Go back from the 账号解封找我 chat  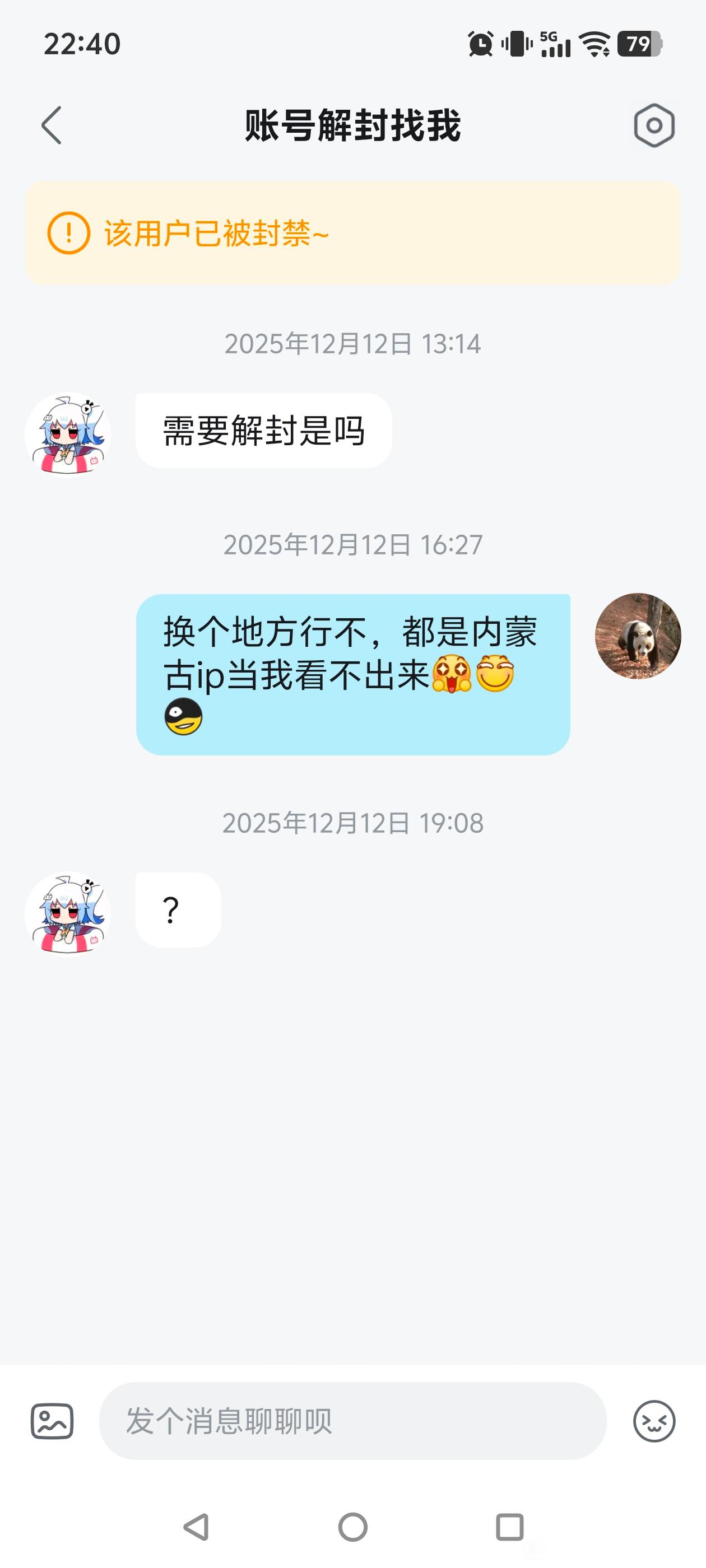tap(52, 125)
